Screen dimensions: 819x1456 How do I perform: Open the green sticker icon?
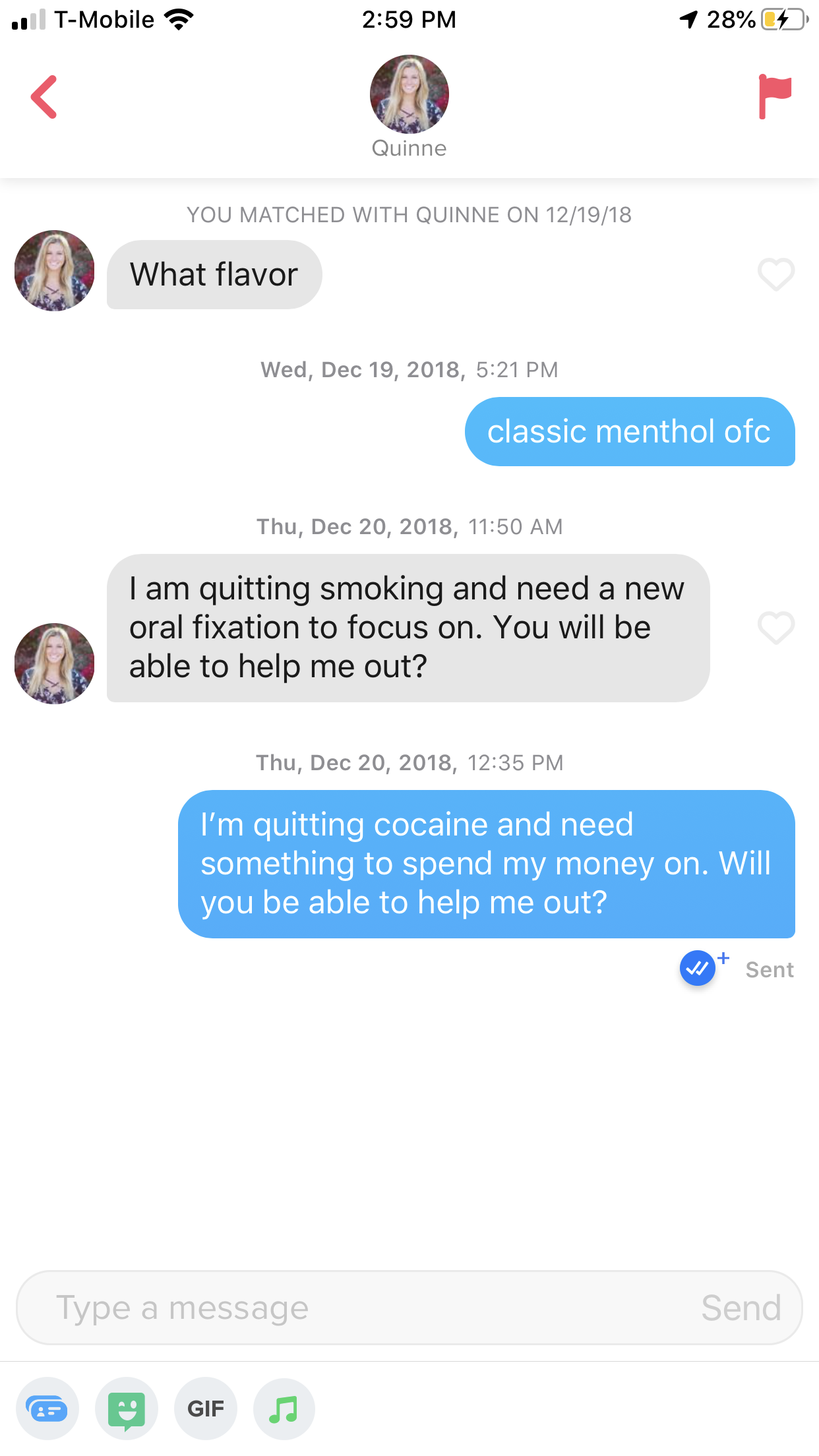coord(127,1409)
